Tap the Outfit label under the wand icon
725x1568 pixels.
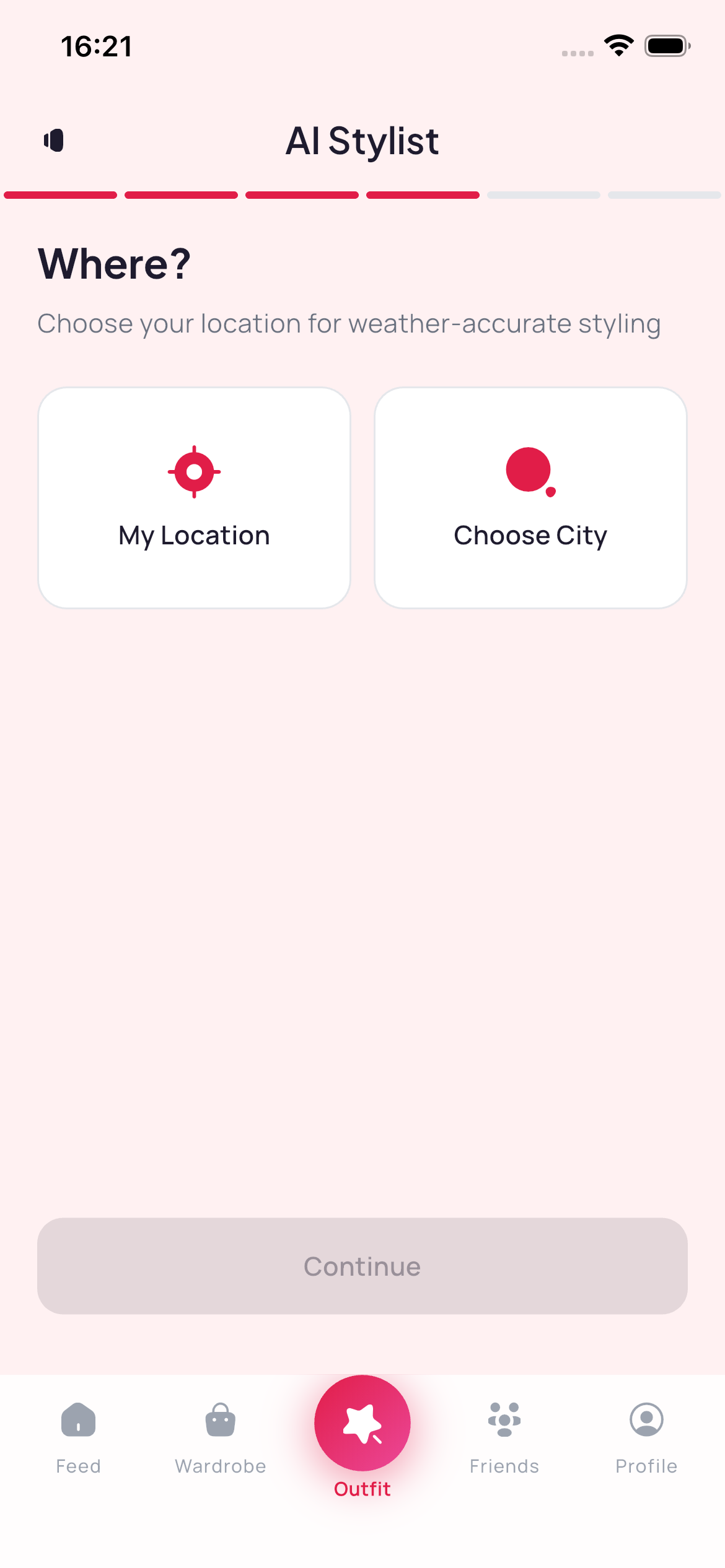(362, 1489)
